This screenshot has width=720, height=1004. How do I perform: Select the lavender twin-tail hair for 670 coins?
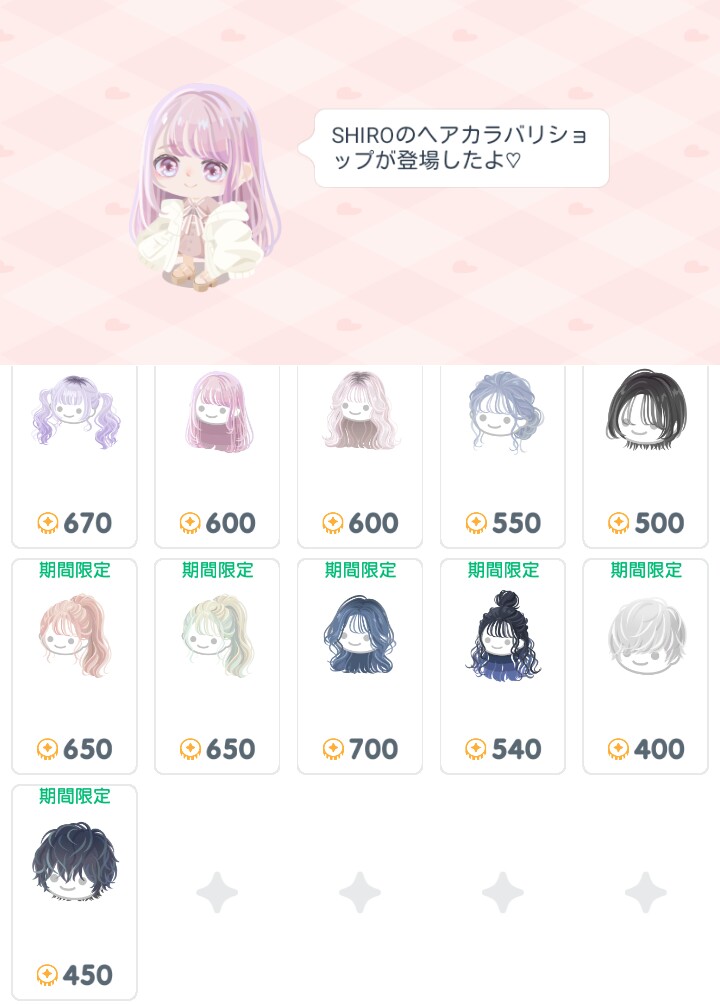click(x=74, y=455)
